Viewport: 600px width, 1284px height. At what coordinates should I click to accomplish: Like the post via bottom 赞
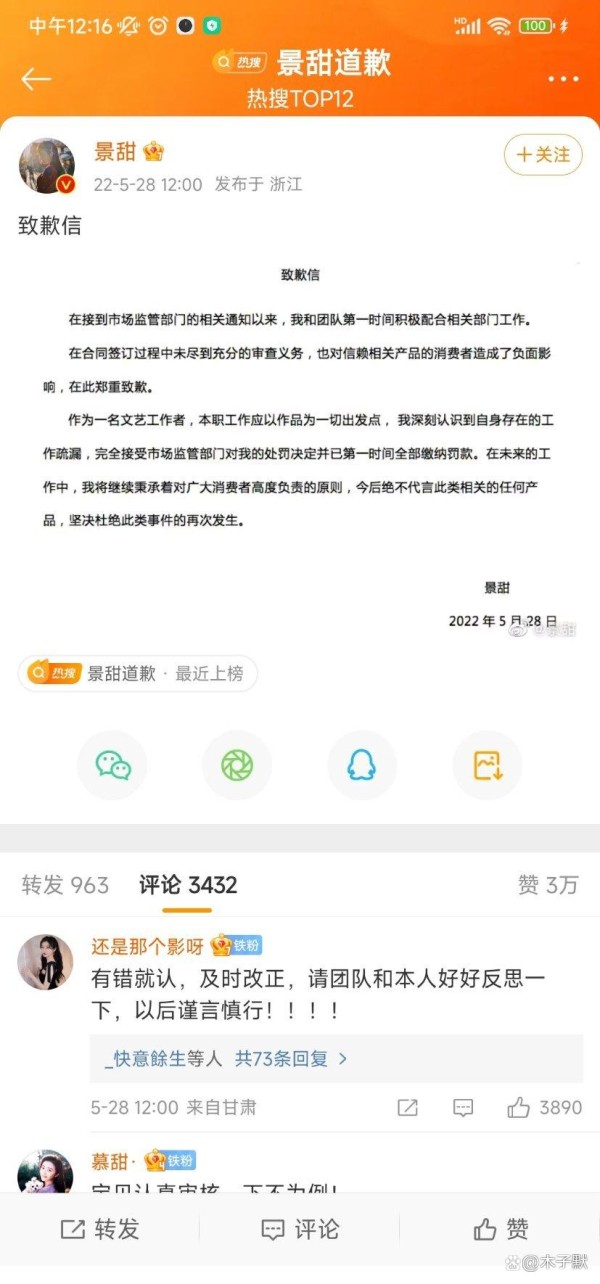pos(501,1230)
